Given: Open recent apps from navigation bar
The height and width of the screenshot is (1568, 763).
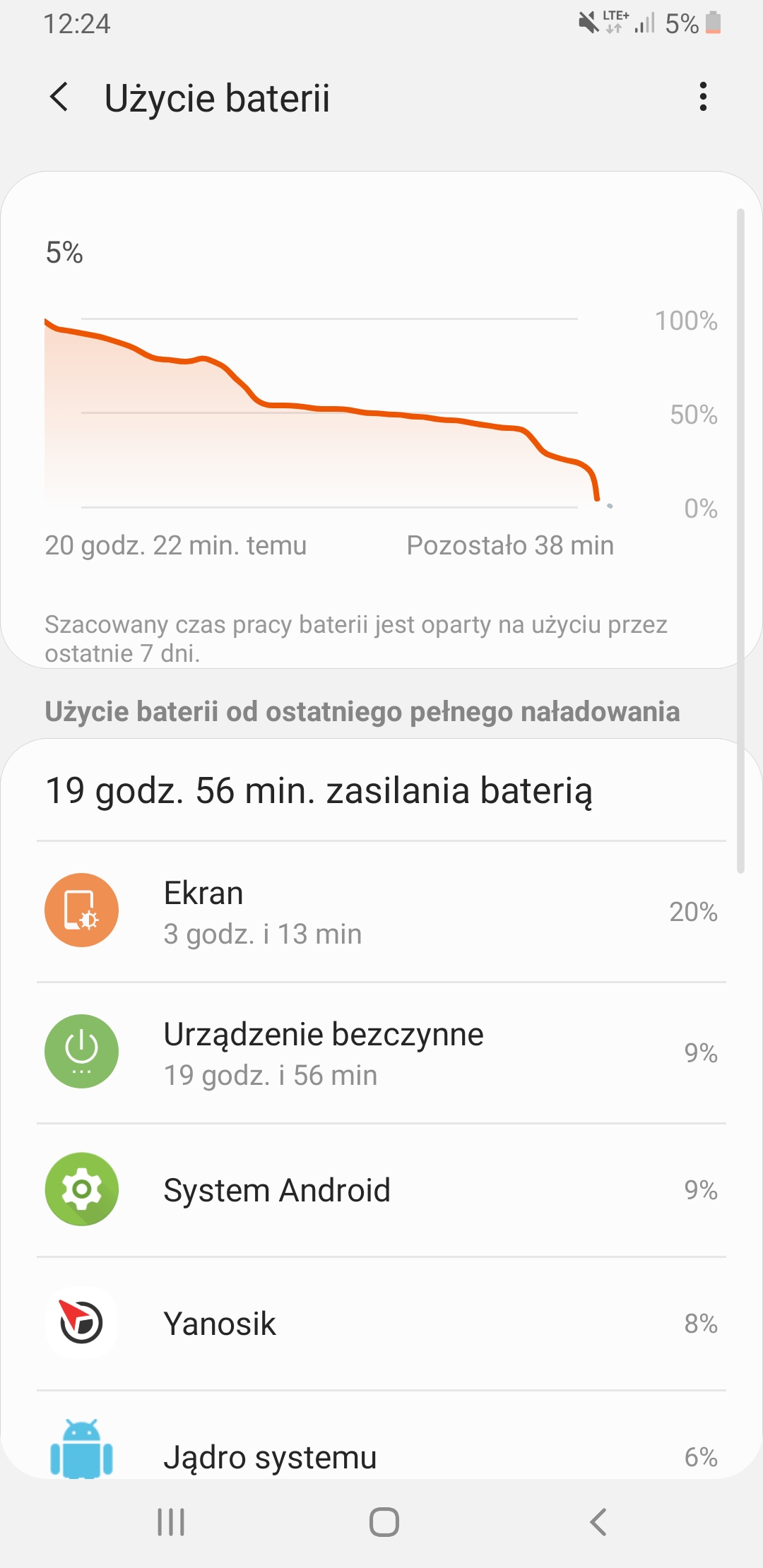Looking at the screenshot, I should (171, 1522).
